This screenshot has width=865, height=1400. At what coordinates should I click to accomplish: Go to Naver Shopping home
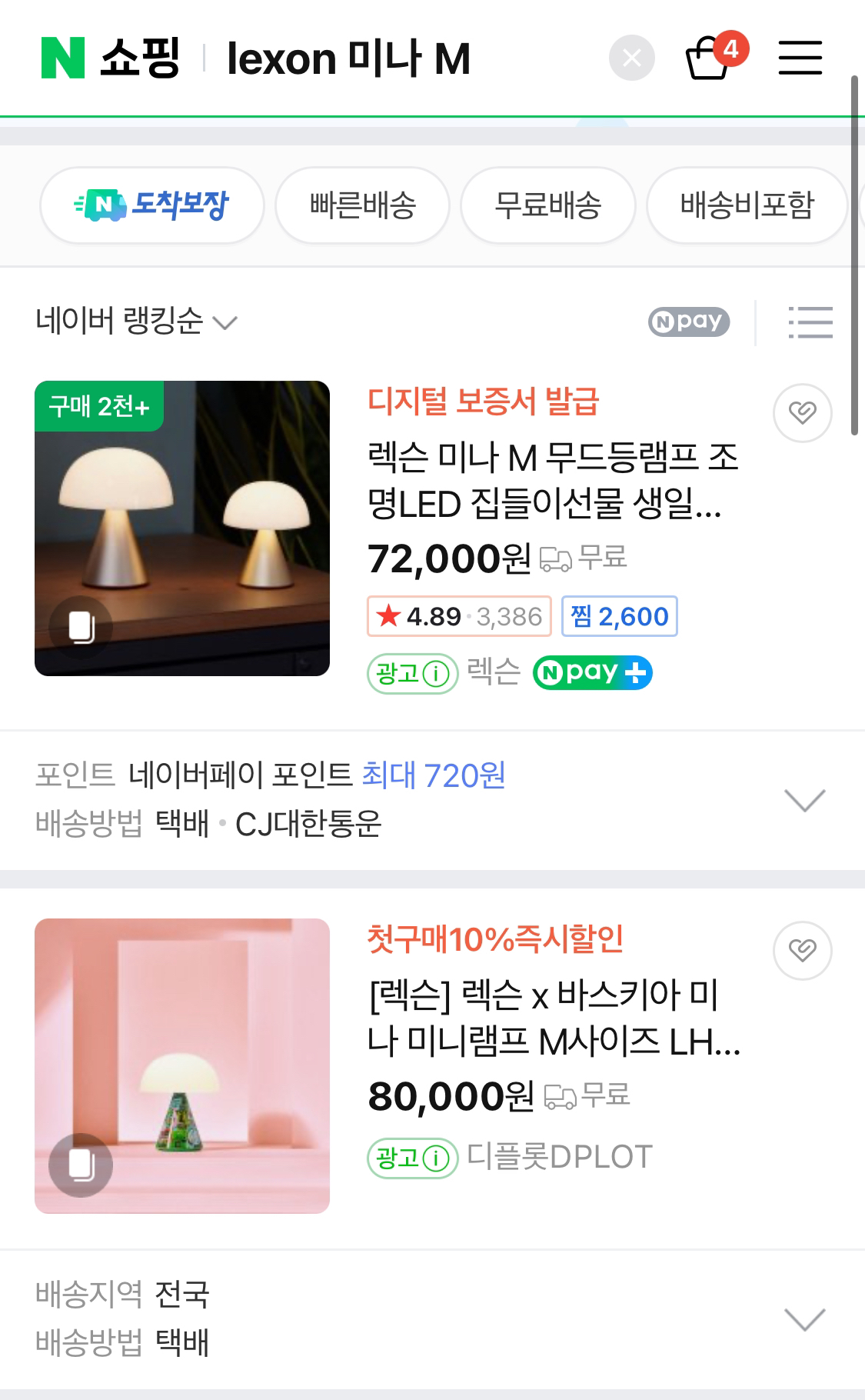pos(111,58)
